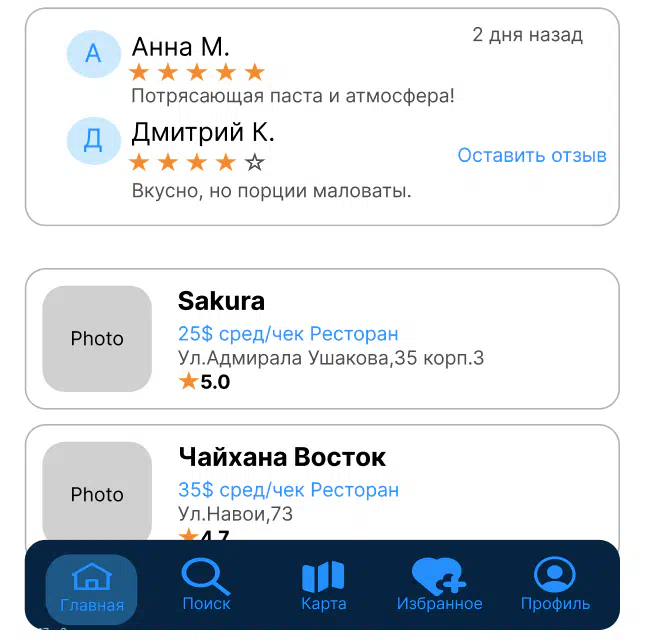Open the Sakura restaurant card
This screenshot has height=640, width=645.
point(322,338)
